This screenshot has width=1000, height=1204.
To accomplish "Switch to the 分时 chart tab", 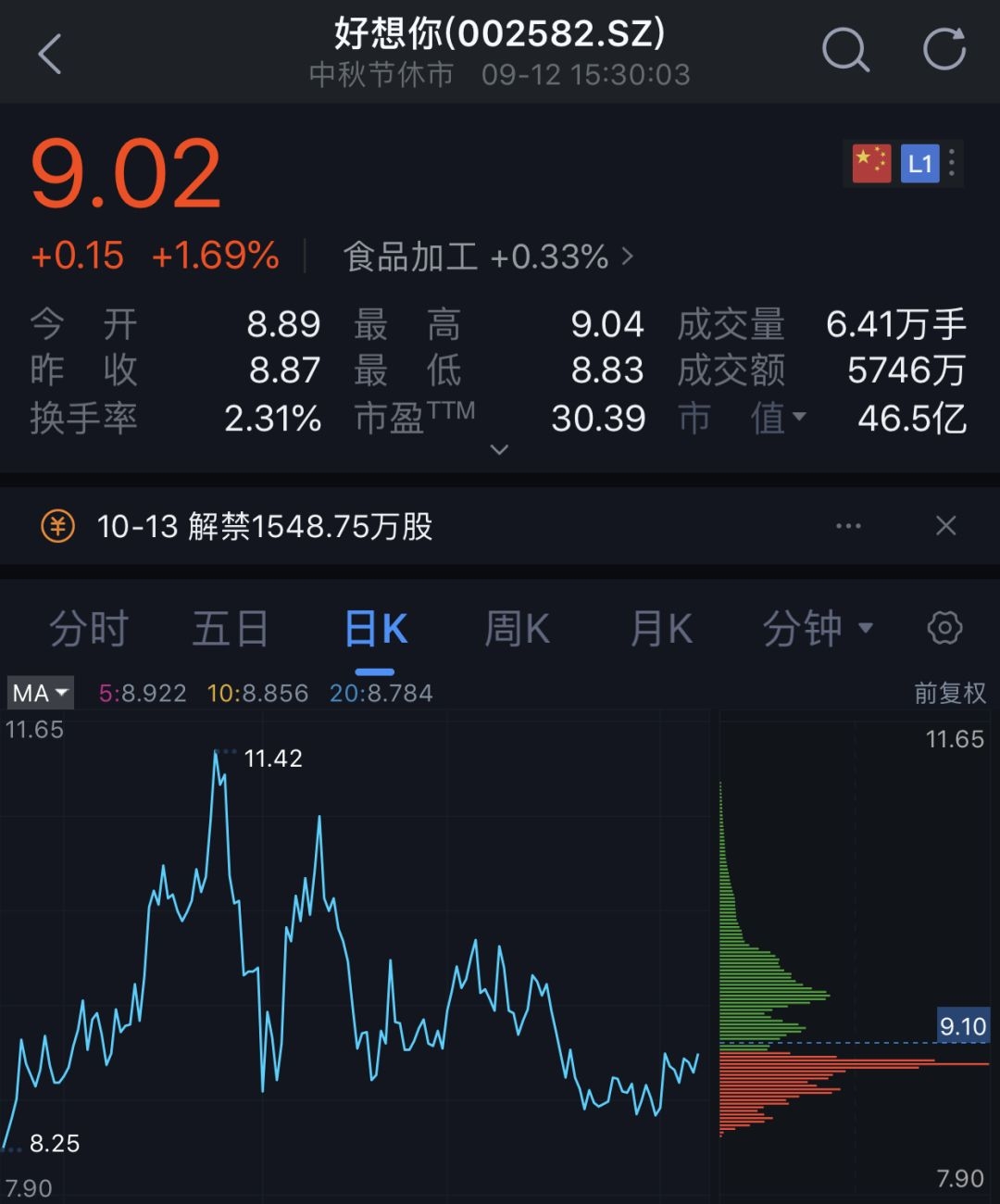I will pos(88,630).
